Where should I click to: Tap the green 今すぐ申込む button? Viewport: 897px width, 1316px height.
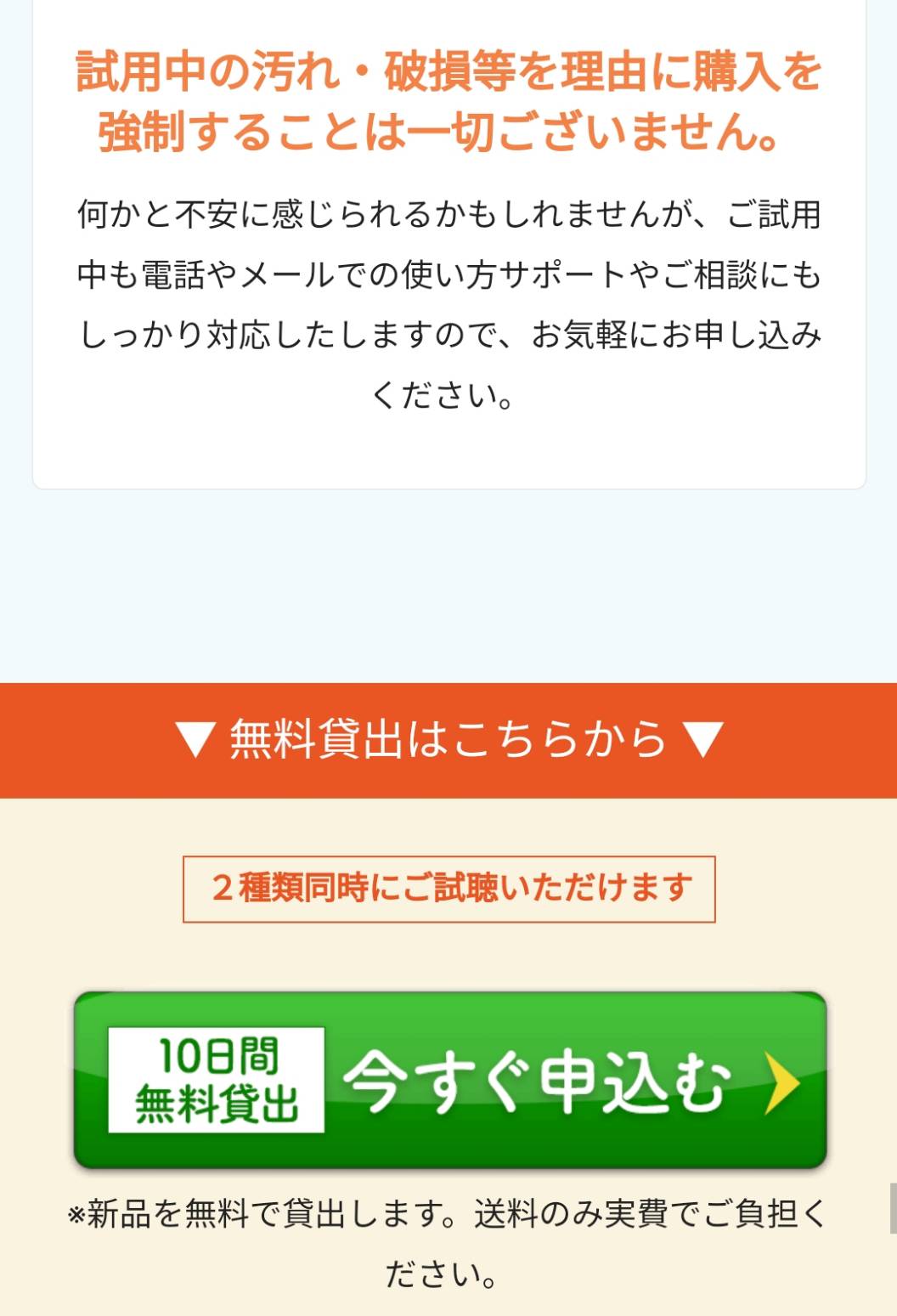click(x=450, y=1080)
